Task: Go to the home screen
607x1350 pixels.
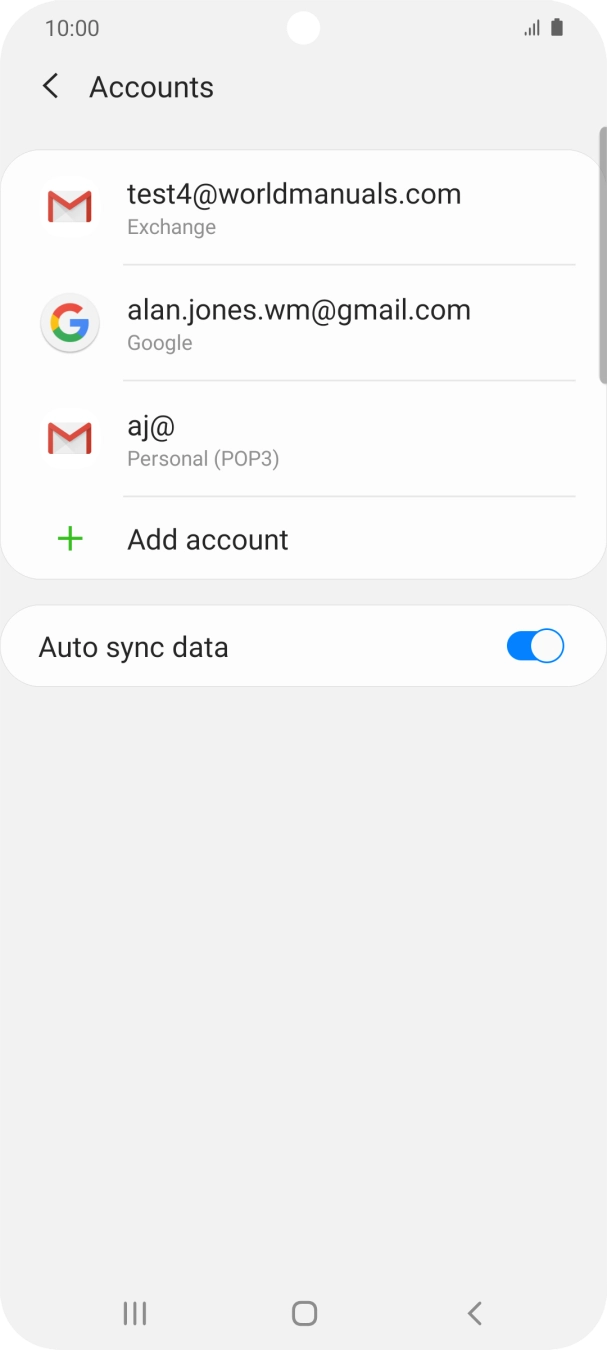Action: [304, 1313]
